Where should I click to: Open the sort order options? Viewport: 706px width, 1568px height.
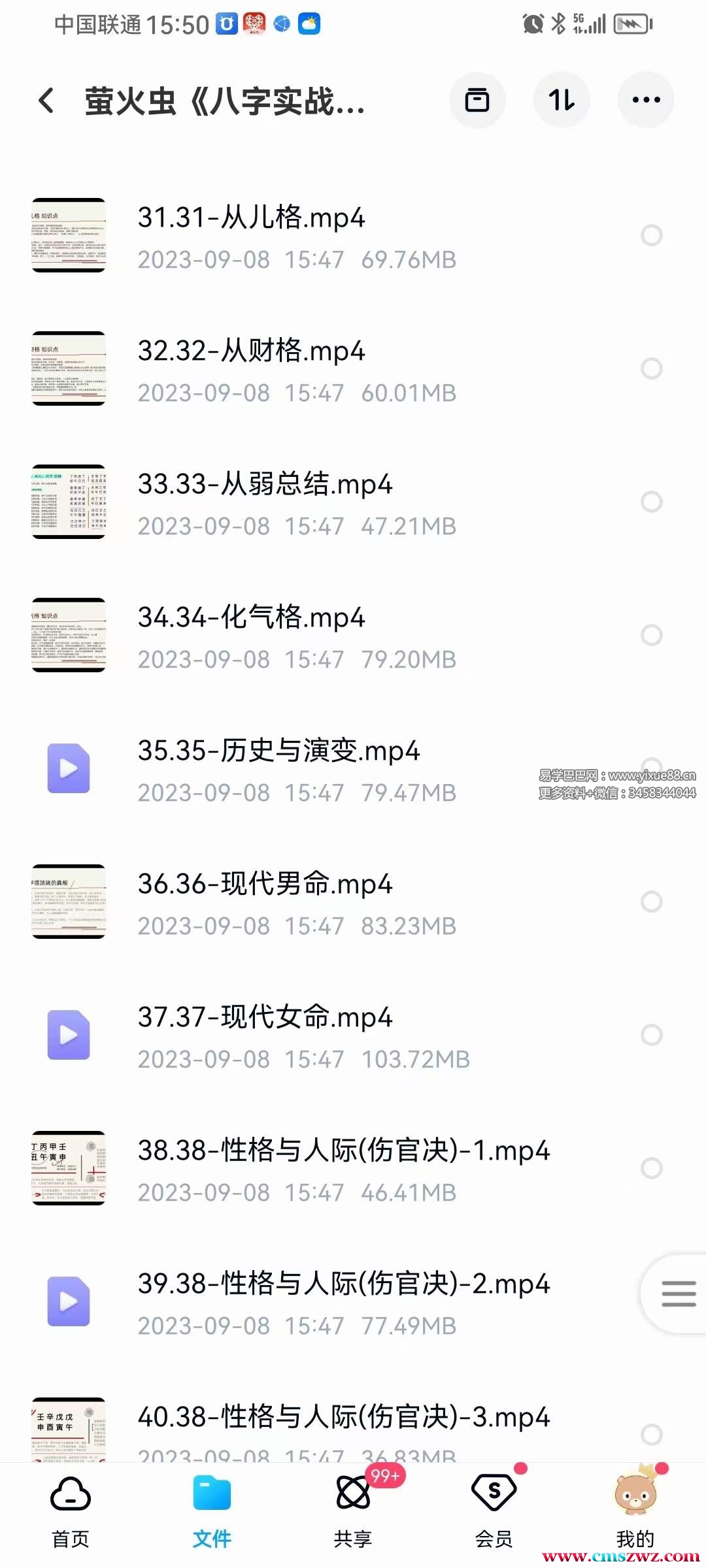pyautogui.click(x=562, y=100)
